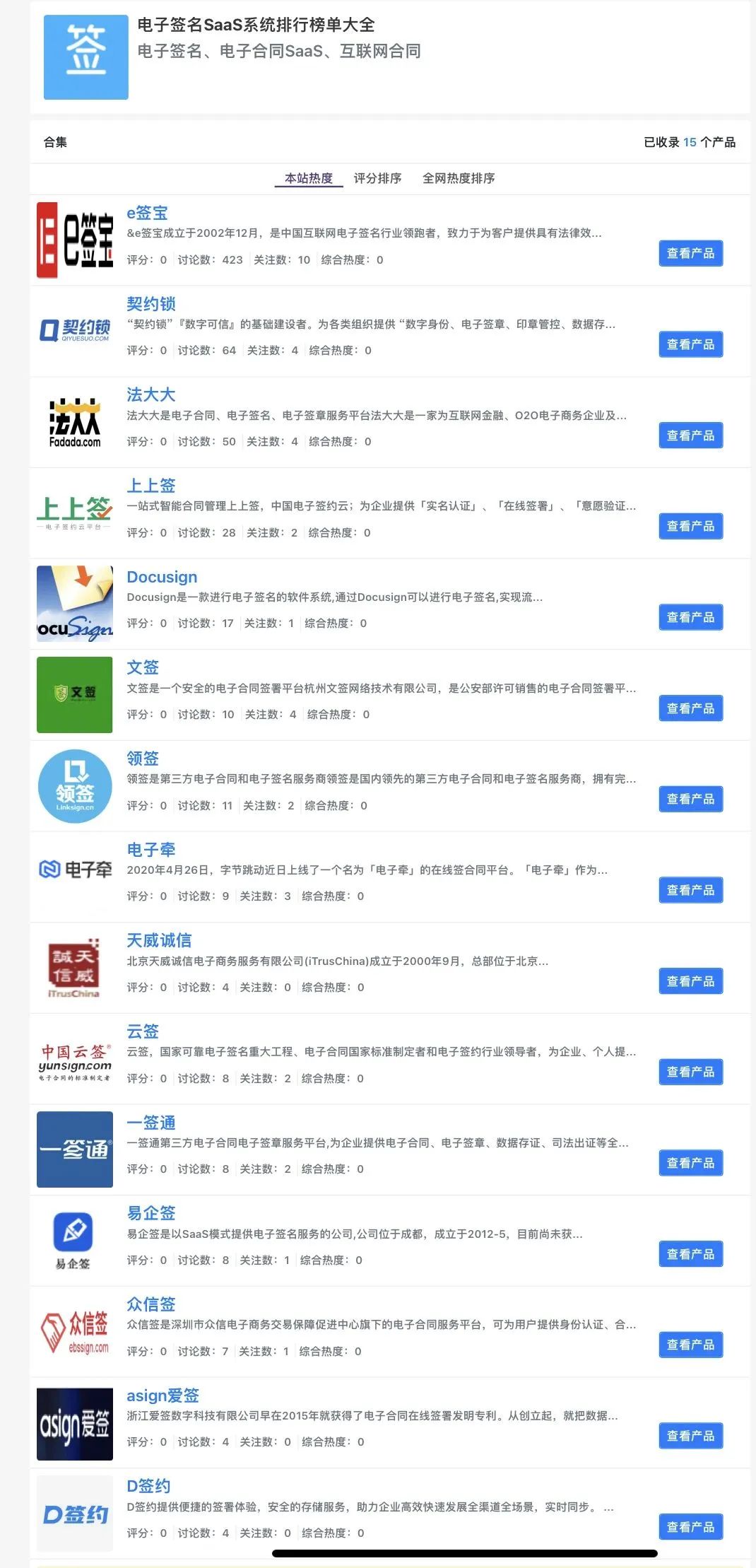Open the 文签 logo thumbnail
The width and height of the screenshot is (756, 1568).
click(x=75, y=694)
